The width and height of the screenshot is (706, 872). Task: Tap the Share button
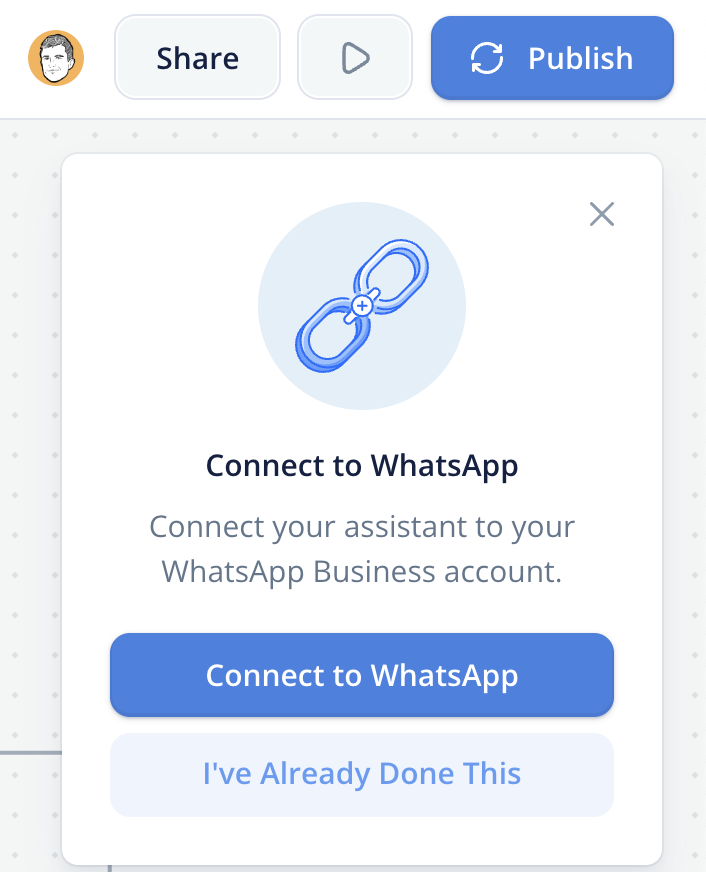coord(197,57)
